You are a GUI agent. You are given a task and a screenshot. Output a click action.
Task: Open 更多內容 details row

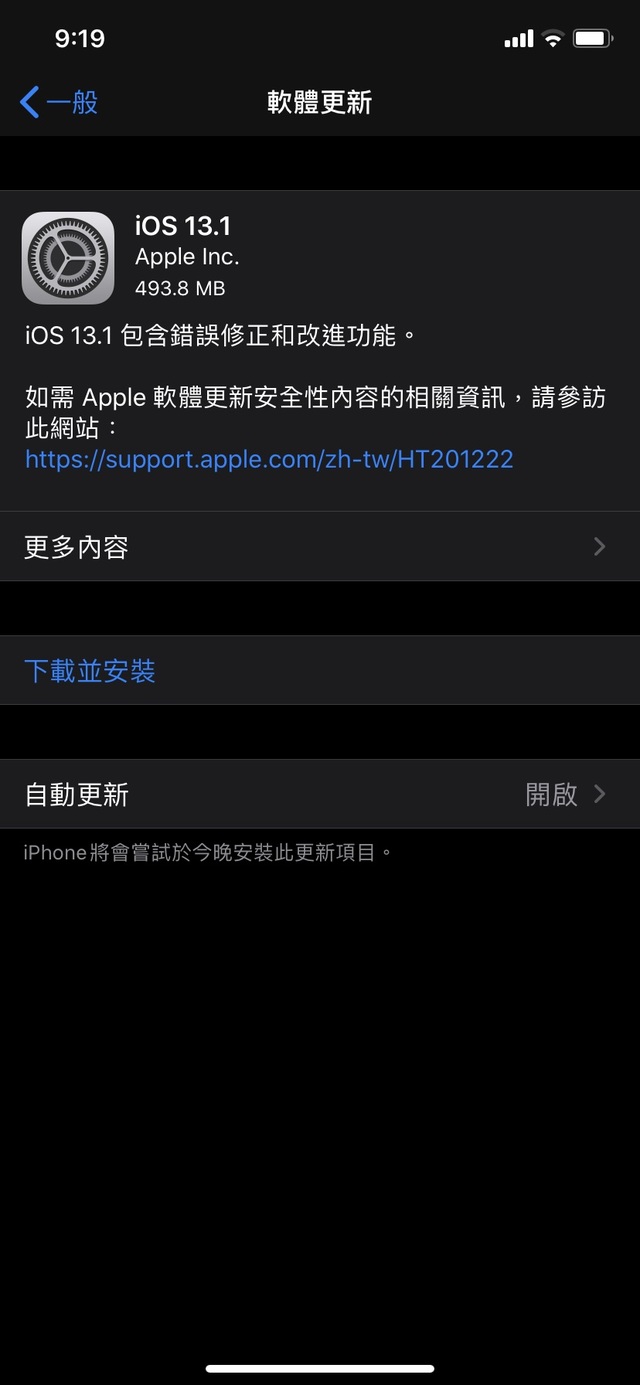(320, 547)
